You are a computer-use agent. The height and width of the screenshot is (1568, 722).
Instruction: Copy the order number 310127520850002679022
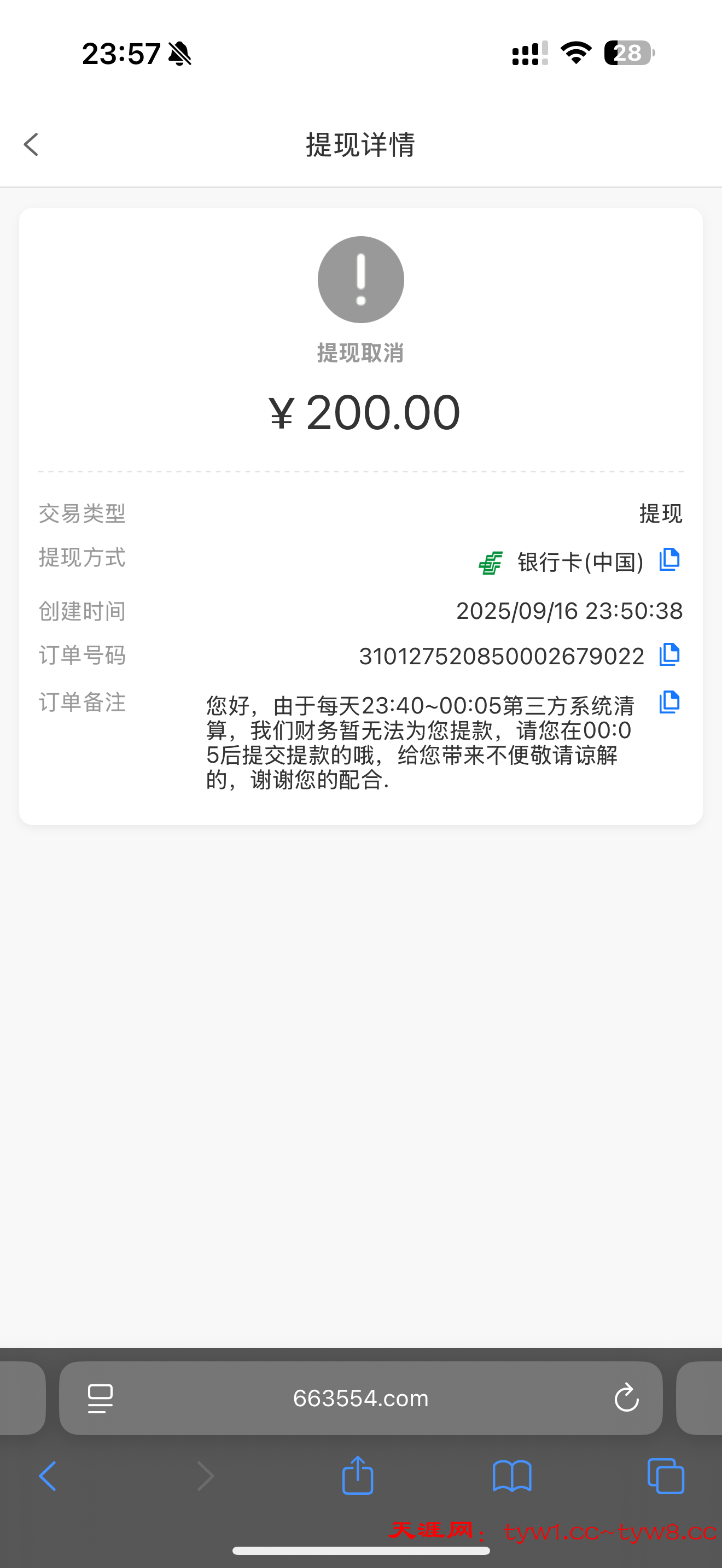coord(669,655)
